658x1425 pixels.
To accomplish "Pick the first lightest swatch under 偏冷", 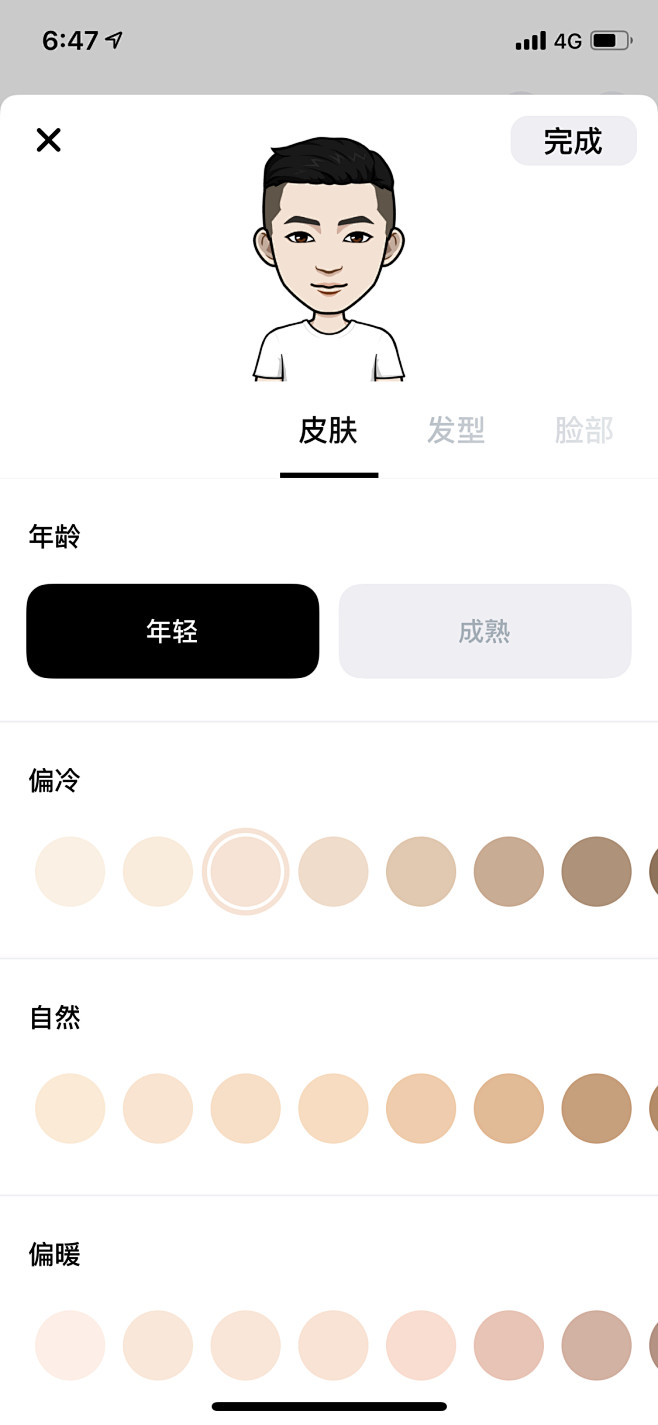I will [x=70, y=871].
